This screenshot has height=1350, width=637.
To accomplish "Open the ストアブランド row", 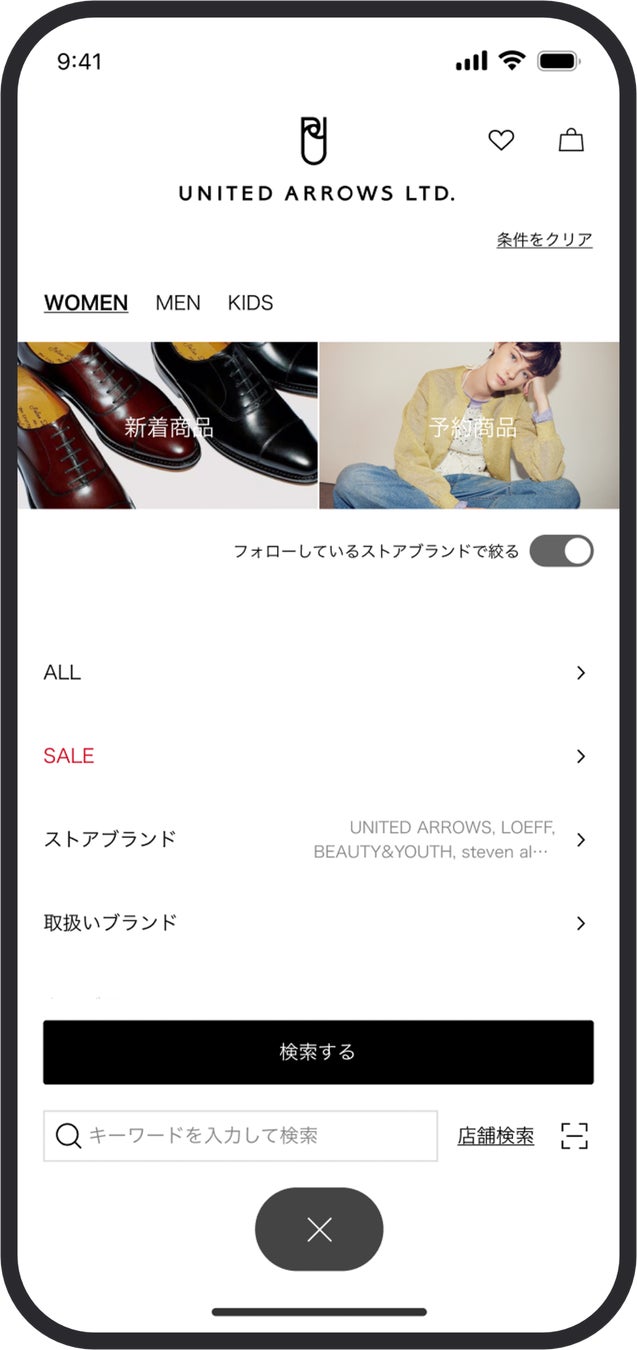I will [x=318, y=839].
